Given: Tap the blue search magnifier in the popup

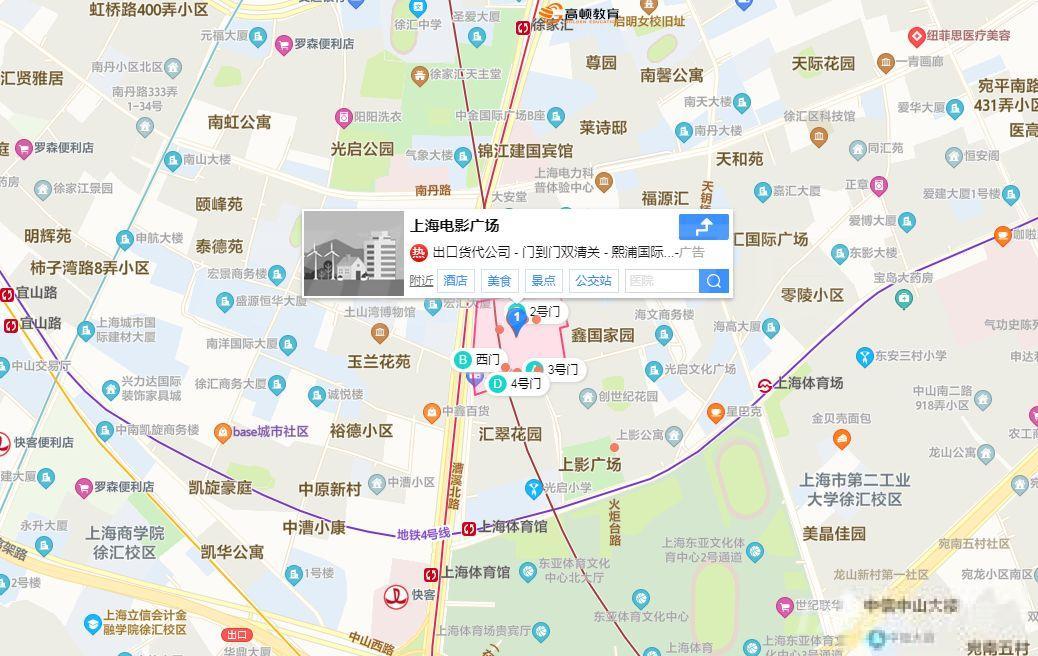Looking at the screenshot, I should (713, 281).
